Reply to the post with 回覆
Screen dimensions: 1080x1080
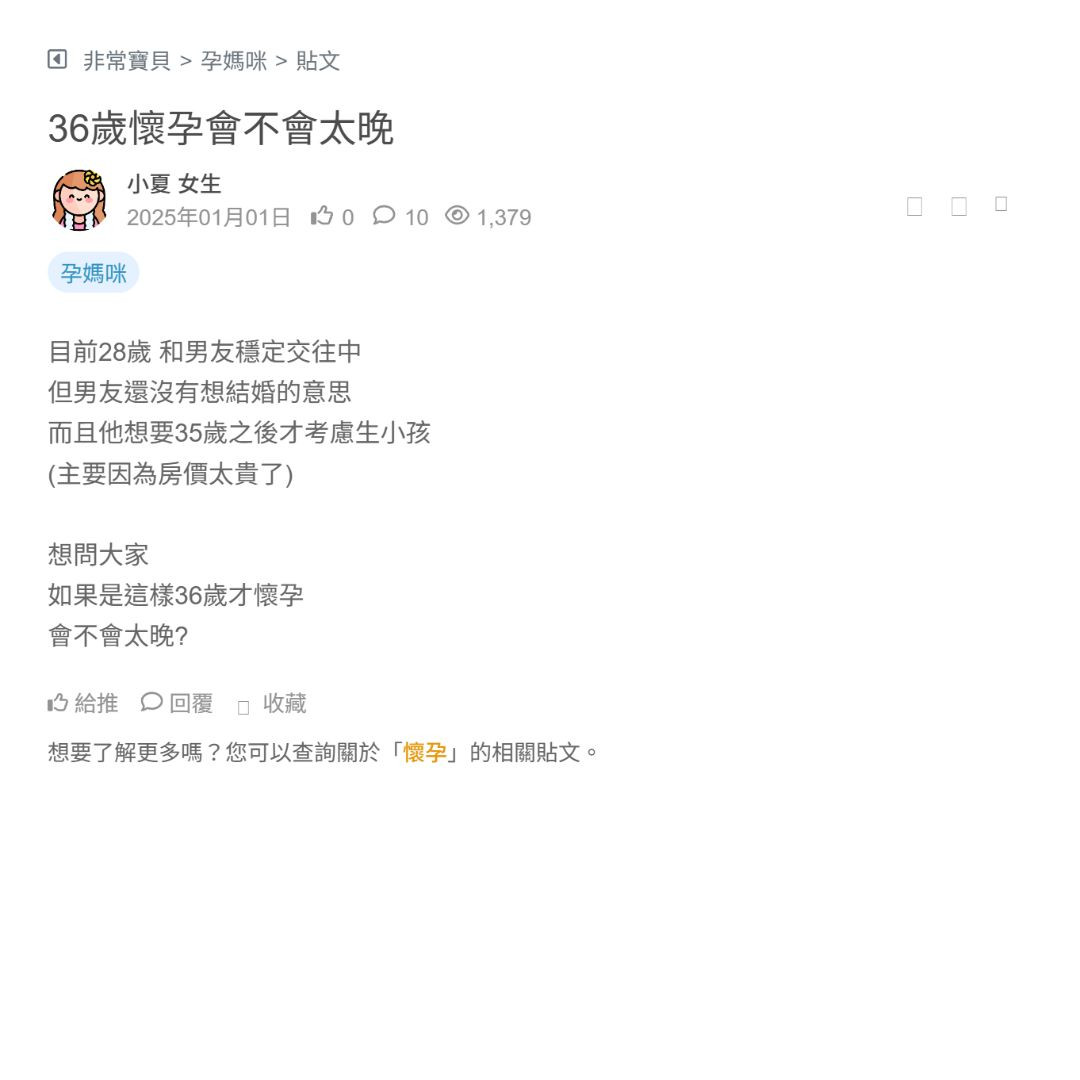click(x=177, y=703)
